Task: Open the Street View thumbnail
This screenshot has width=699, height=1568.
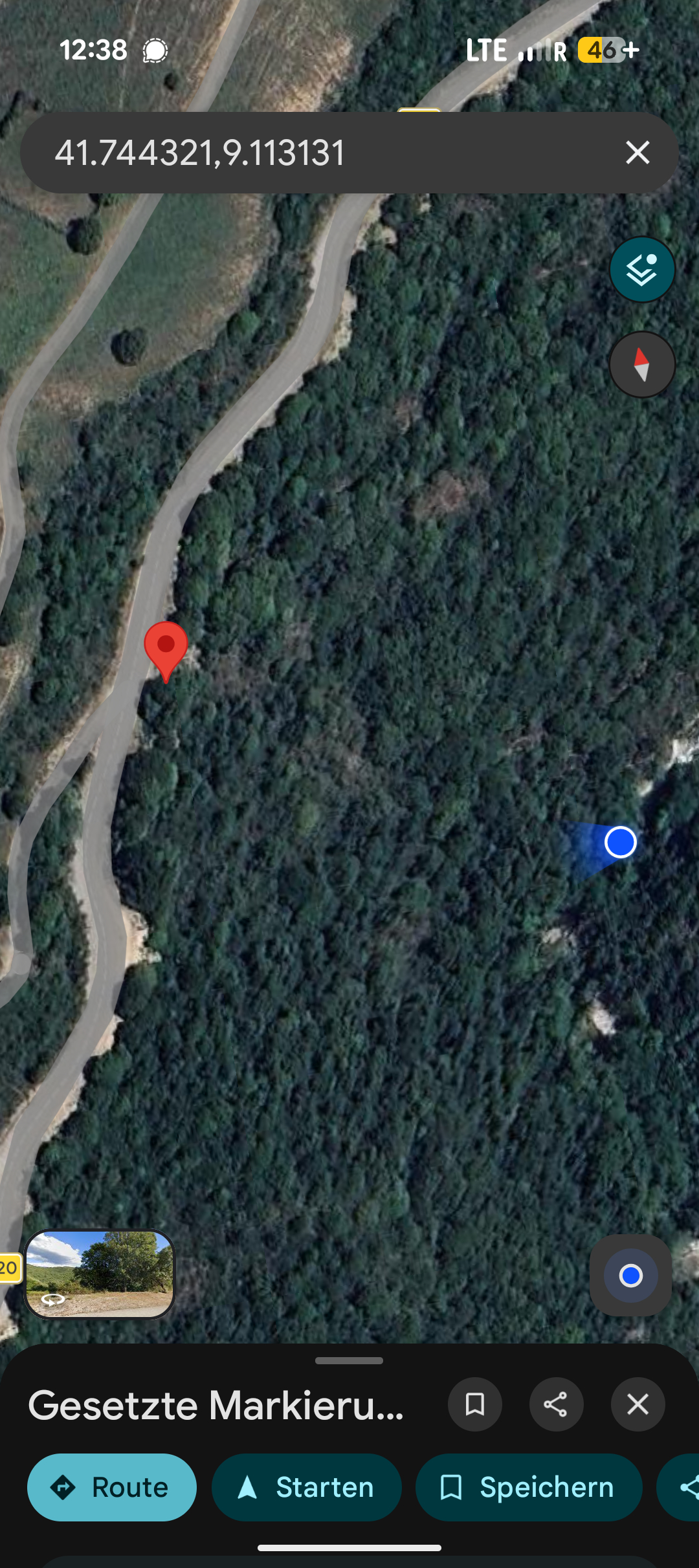Action: coord(100,1274)
